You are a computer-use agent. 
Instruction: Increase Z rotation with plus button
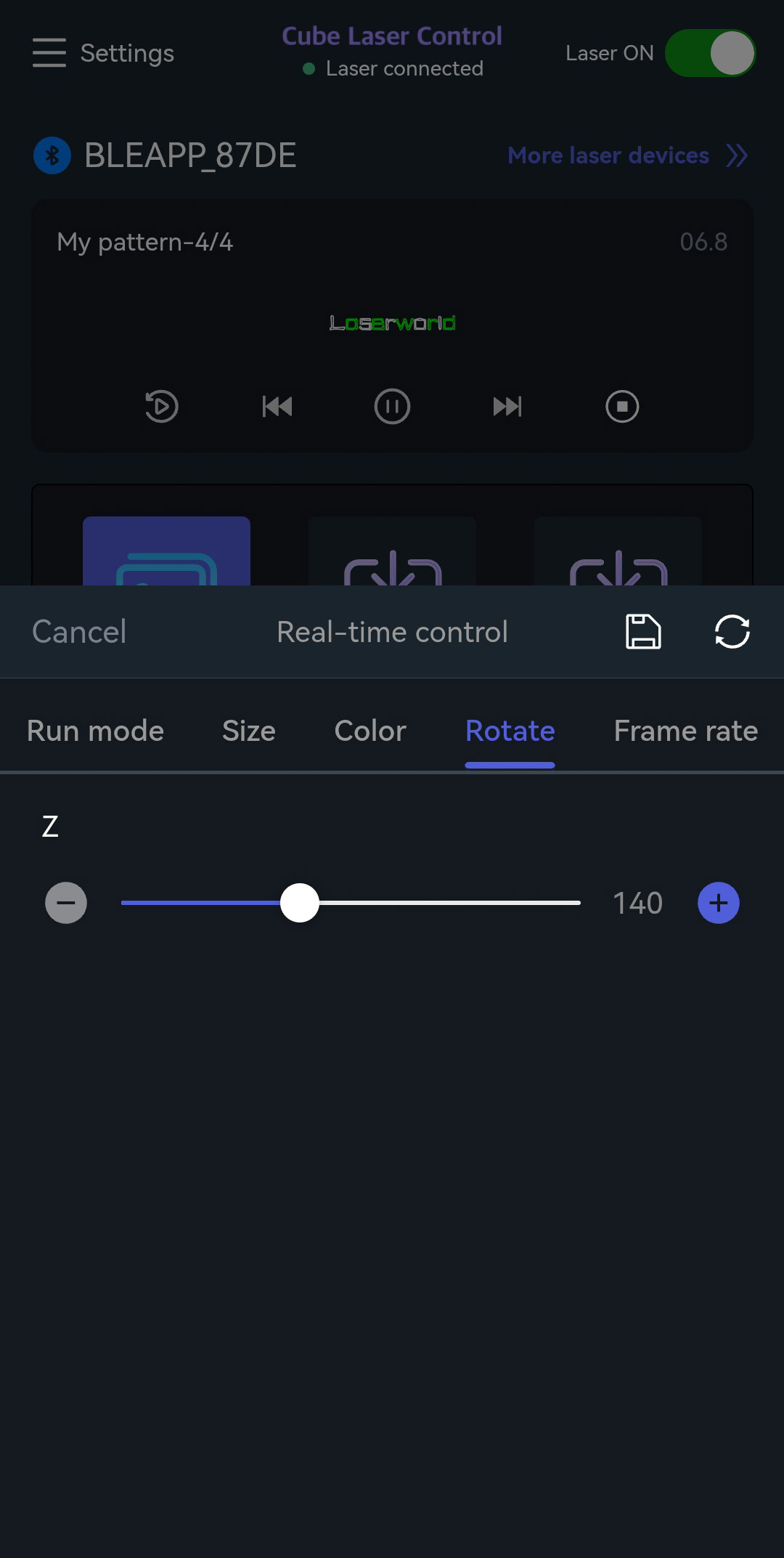point(718,903)
